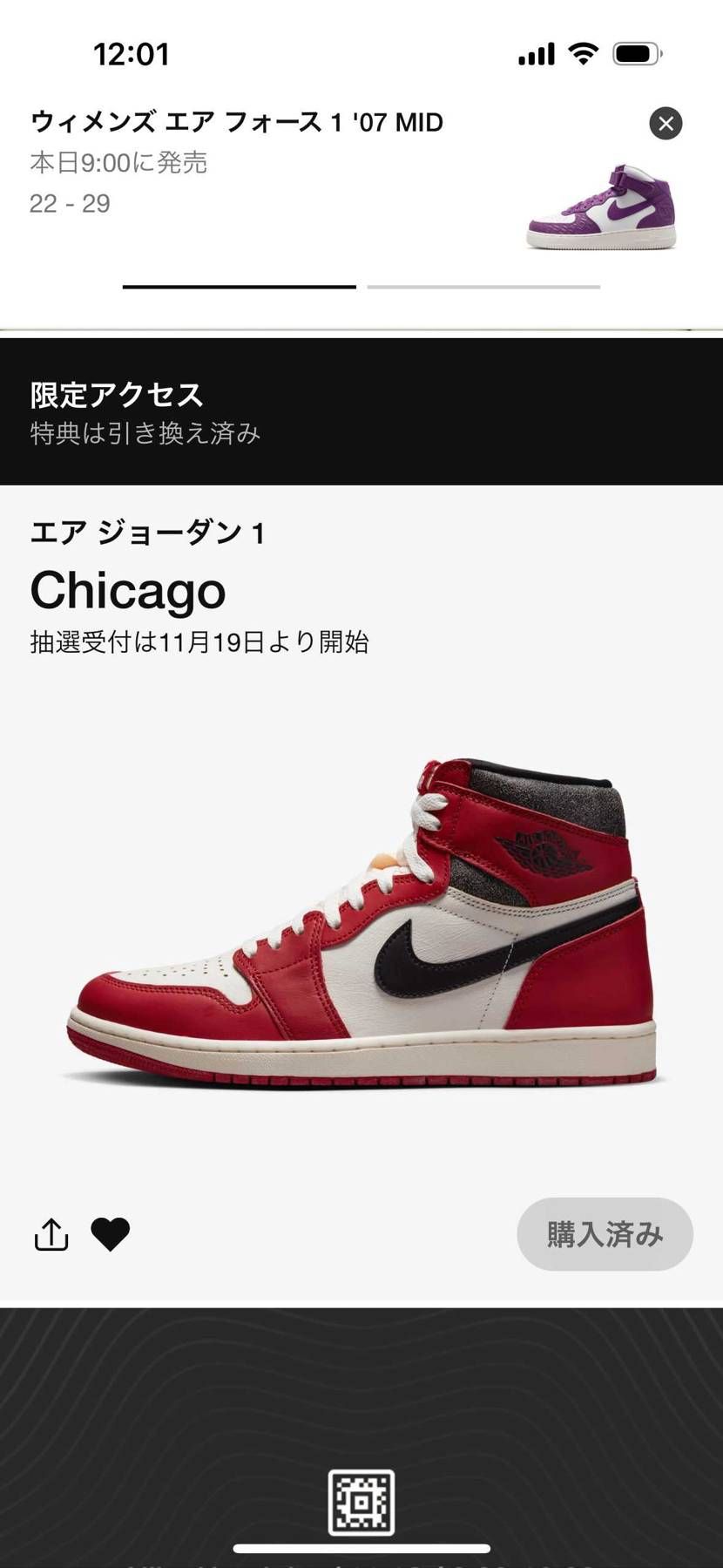Open the Air Jordan 1 Chicago product image

coord(361,924)
